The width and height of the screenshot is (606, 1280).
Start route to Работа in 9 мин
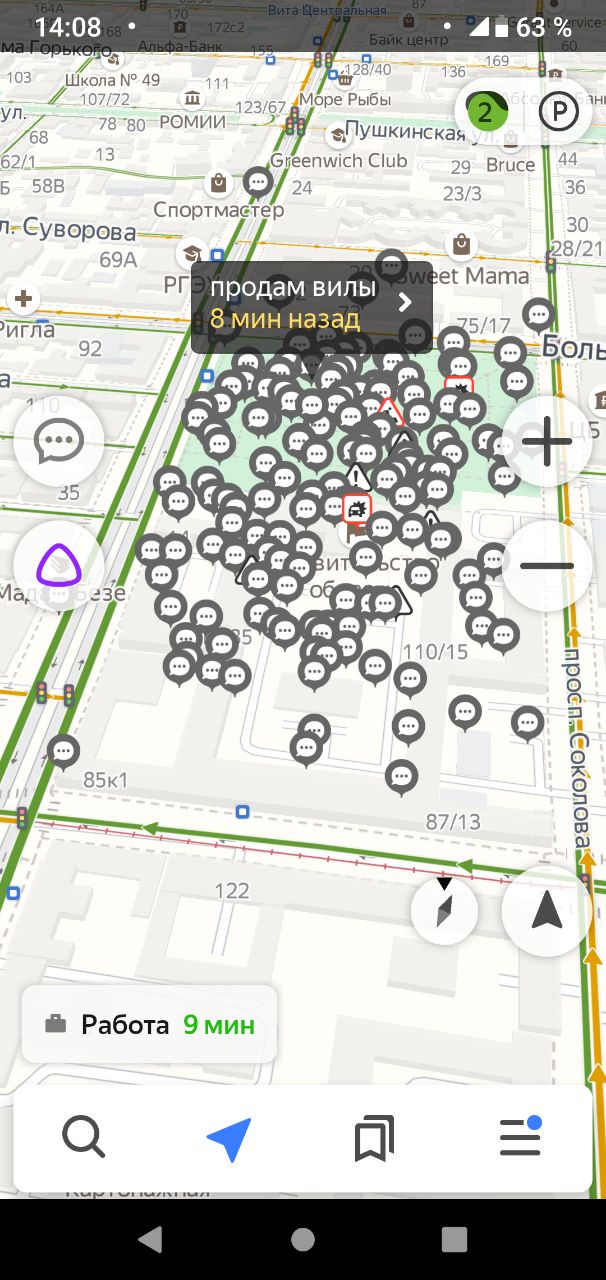point(149,1025)
